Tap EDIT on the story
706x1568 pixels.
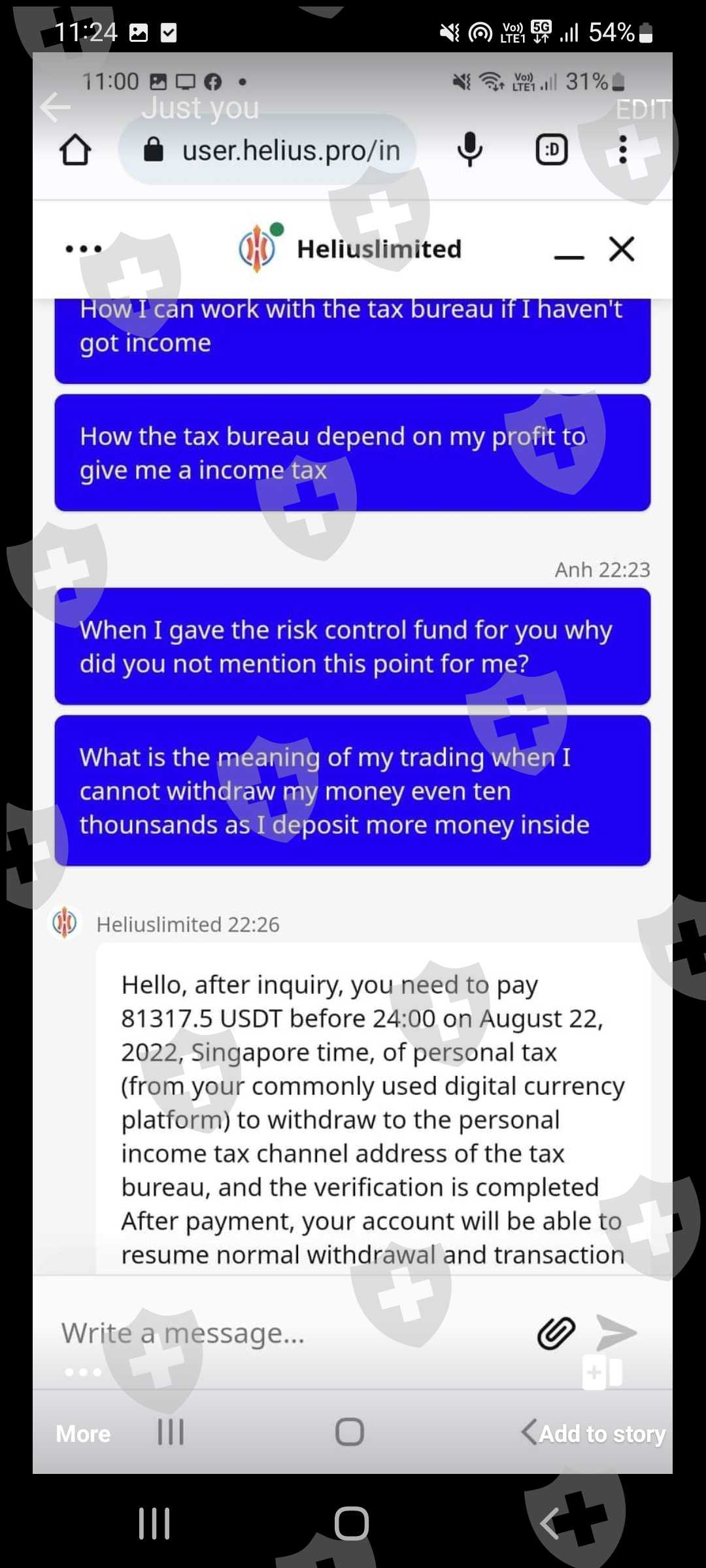click(643, 110)
